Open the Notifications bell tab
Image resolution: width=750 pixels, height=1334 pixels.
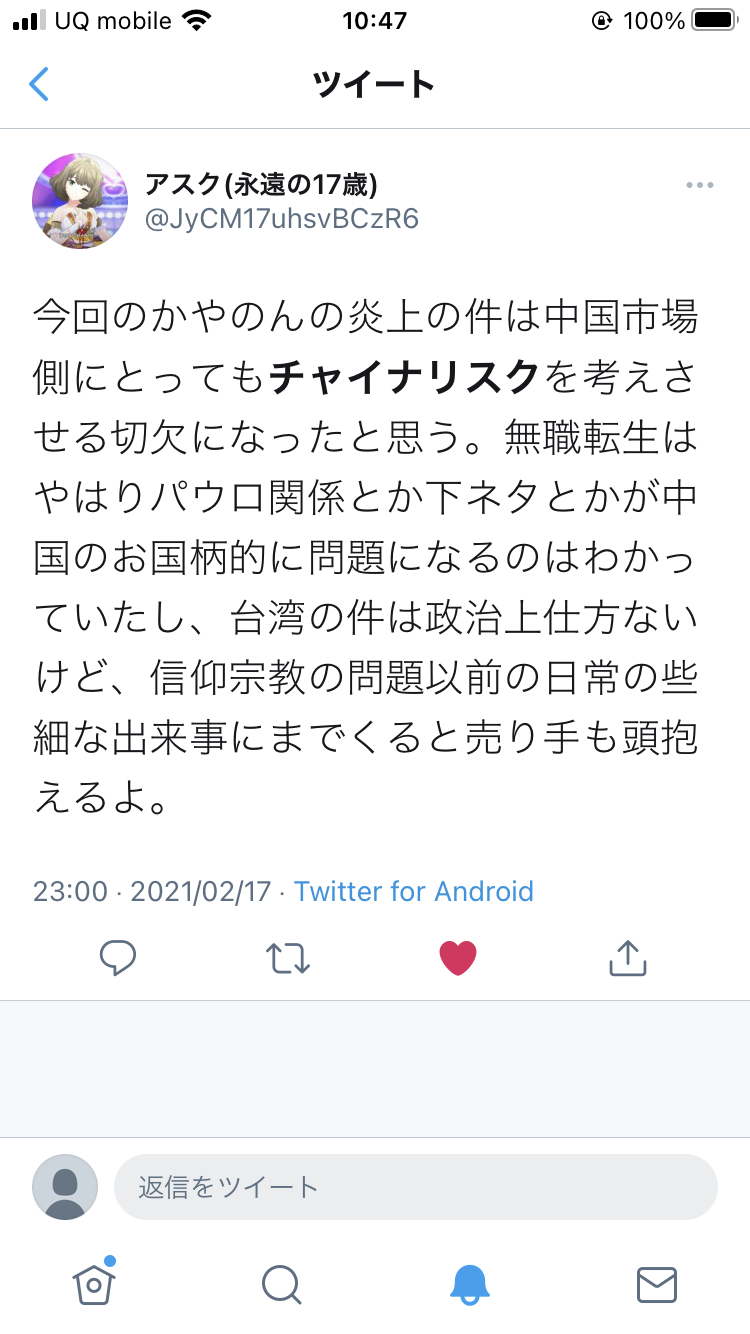click(469, 1284)
